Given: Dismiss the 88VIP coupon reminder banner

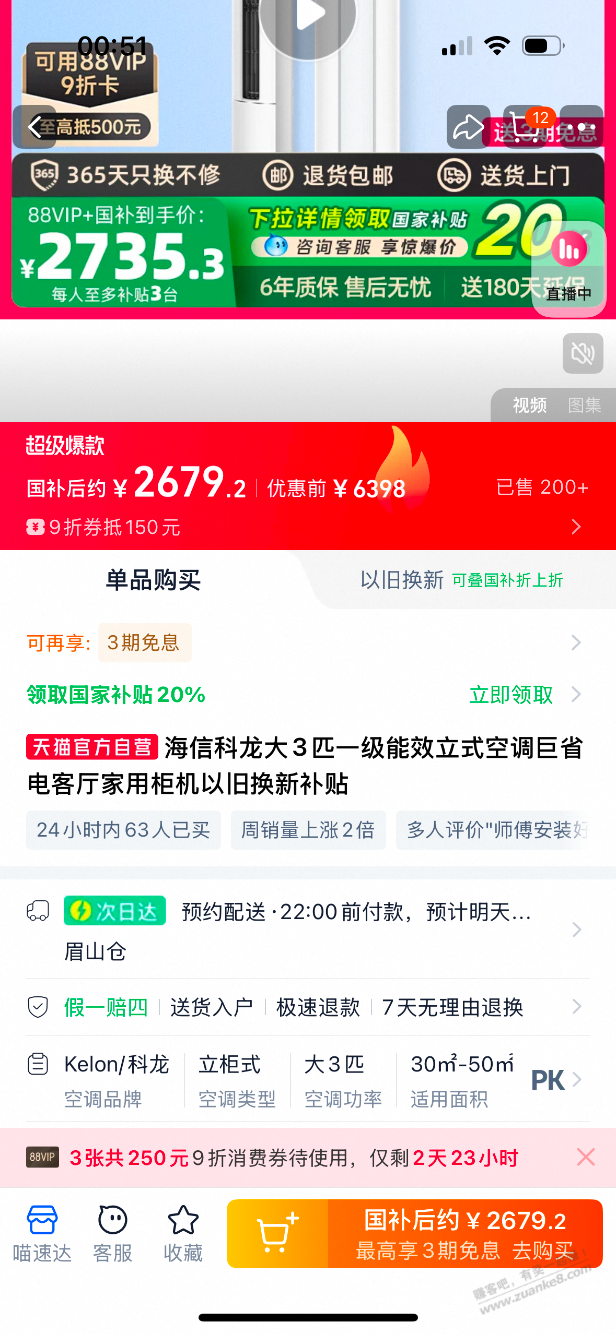Looking at the screenshot, I should click(586, 1157).
